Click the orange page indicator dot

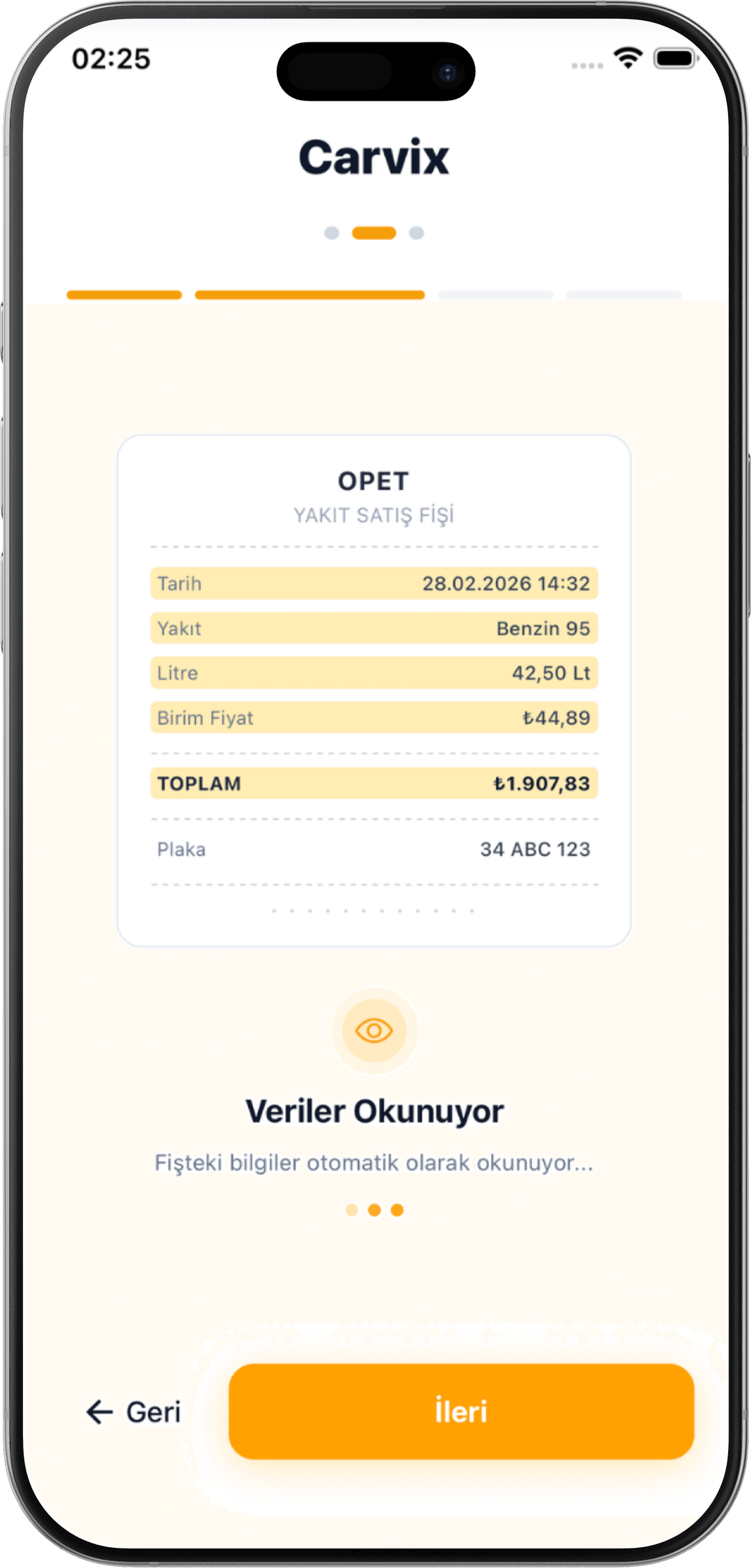[x=373, y=232]
